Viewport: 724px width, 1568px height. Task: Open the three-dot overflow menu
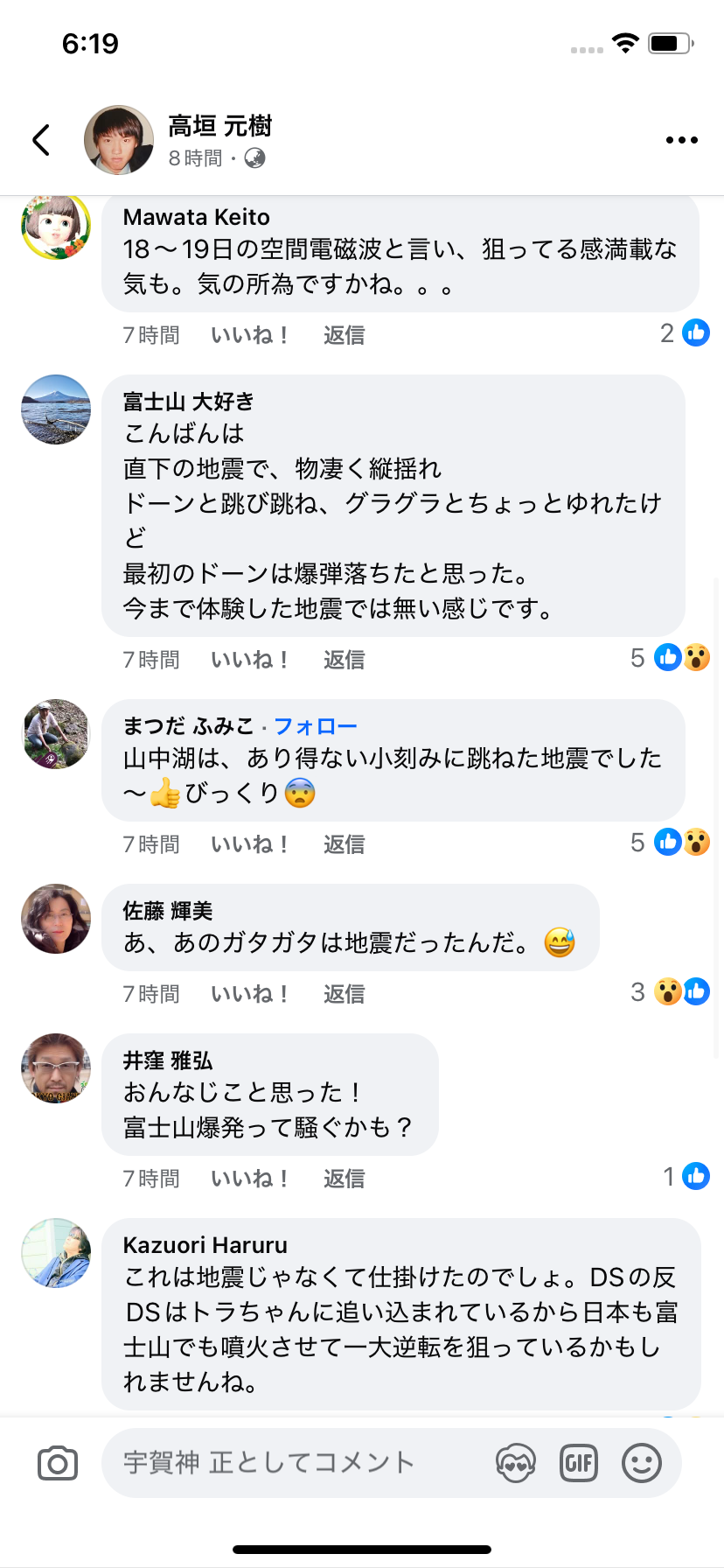pyautogui.click(x=681, y=140)
